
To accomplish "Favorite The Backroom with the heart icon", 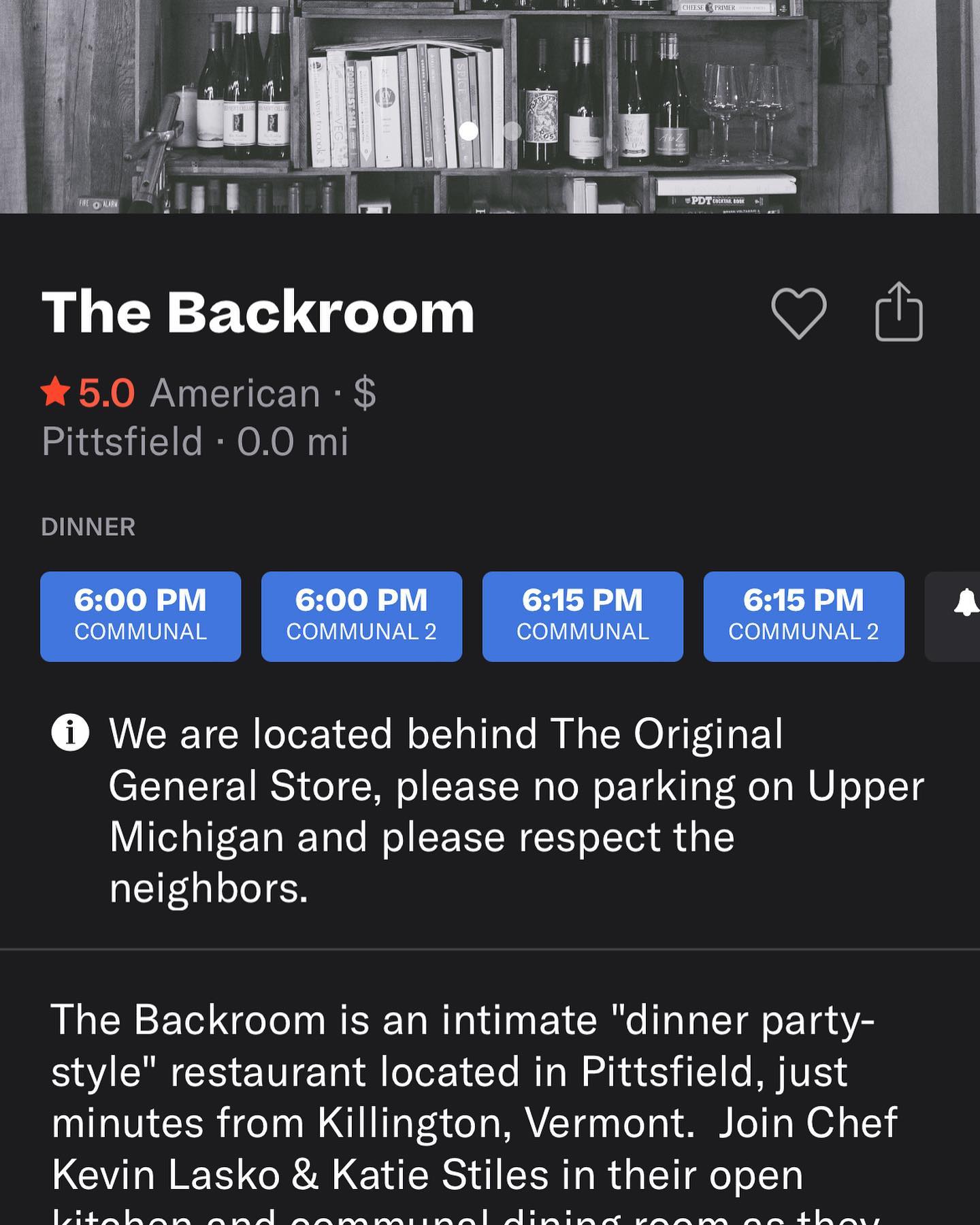I will (x=798, y=314).
